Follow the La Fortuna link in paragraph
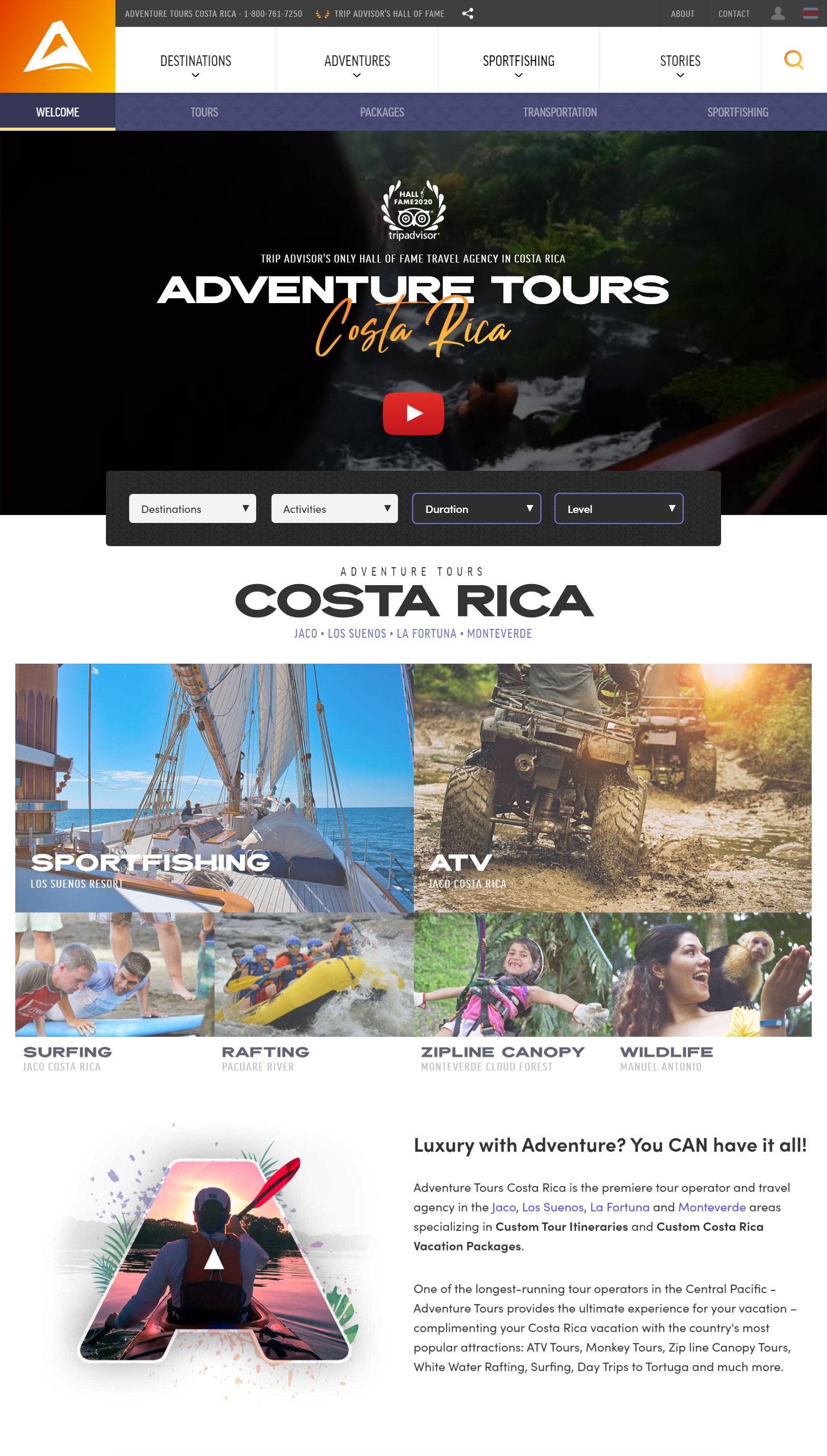The image size is (827, 1456). 619,1207
